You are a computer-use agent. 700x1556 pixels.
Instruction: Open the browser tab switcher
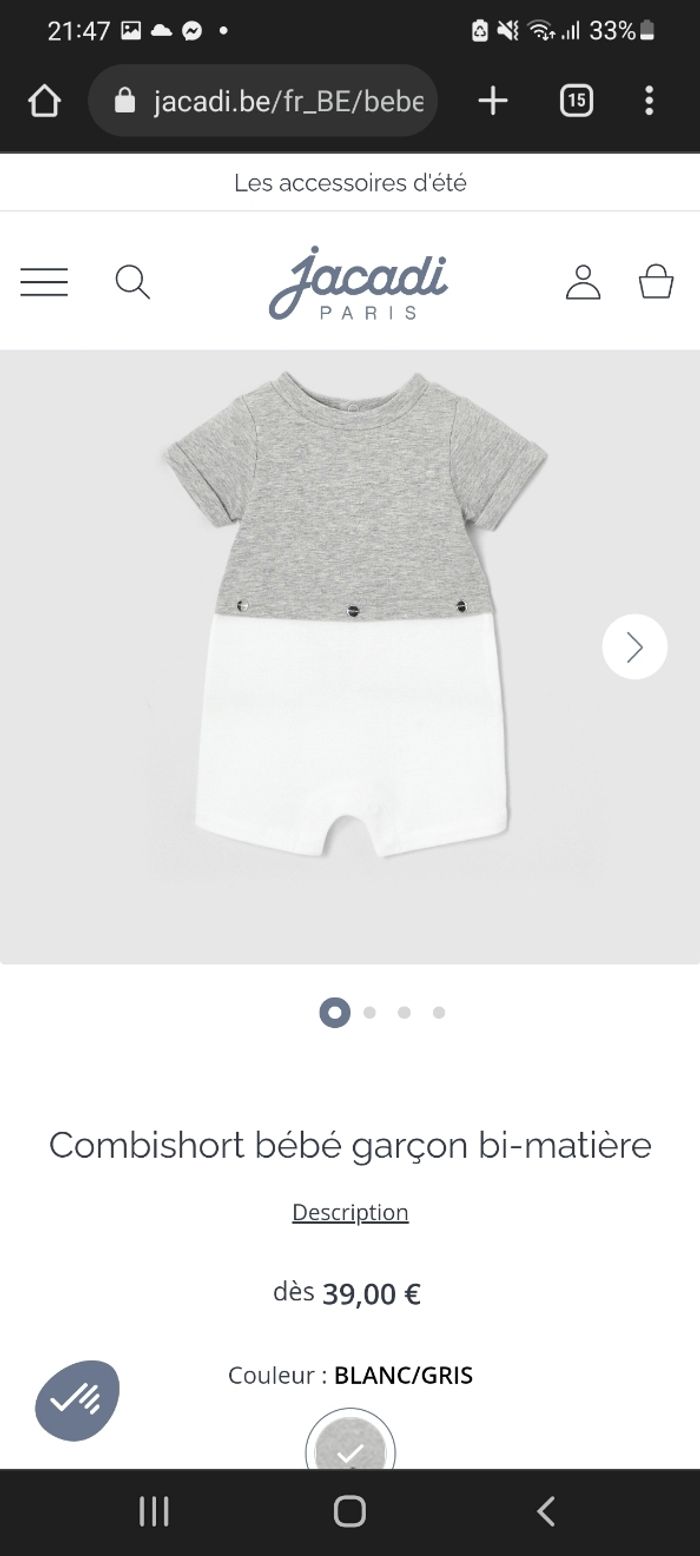tap(576, 100)
